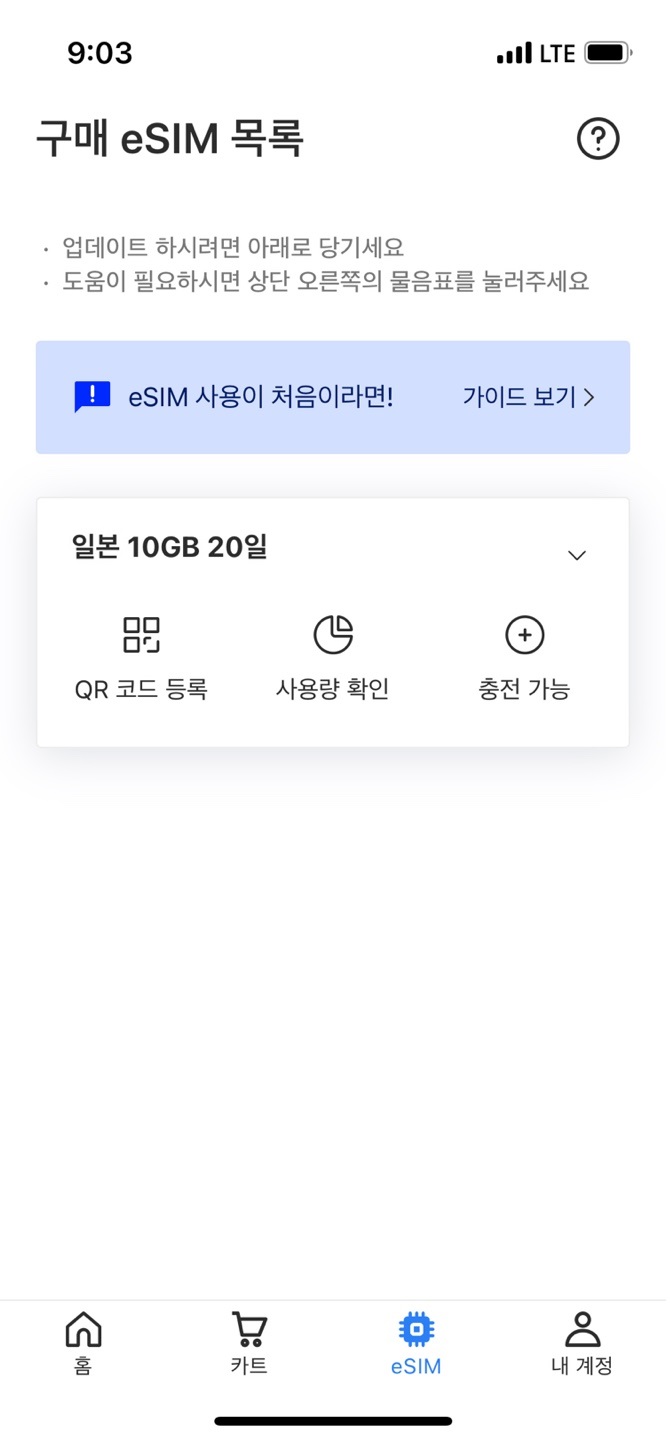The height and width of the screenshot is (1453, 670).
Task: Check data usage via 사용량 확인
Action: pos(333,657)
